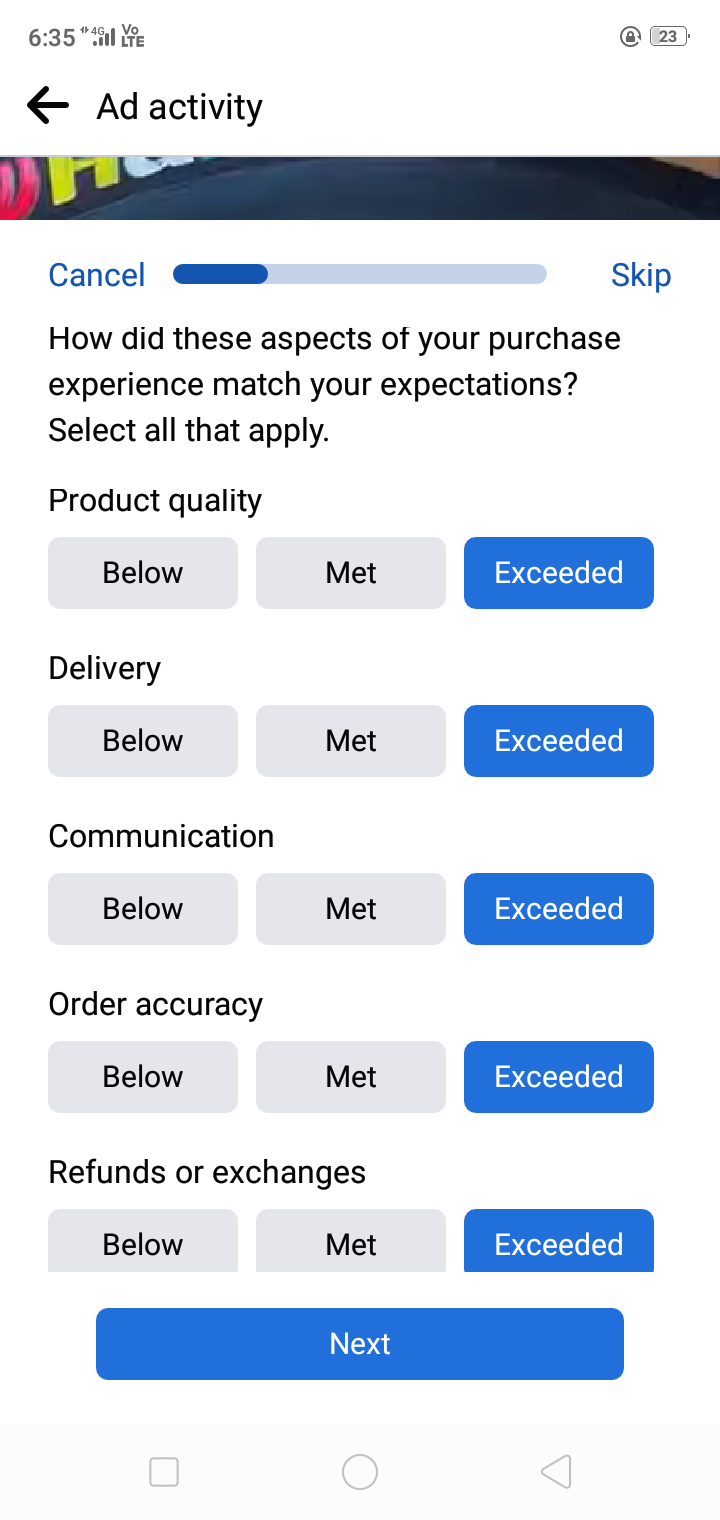Mark Delivery as Below expectations
720x1520 pixels.
pyautogui.click(x=143, y=741)
